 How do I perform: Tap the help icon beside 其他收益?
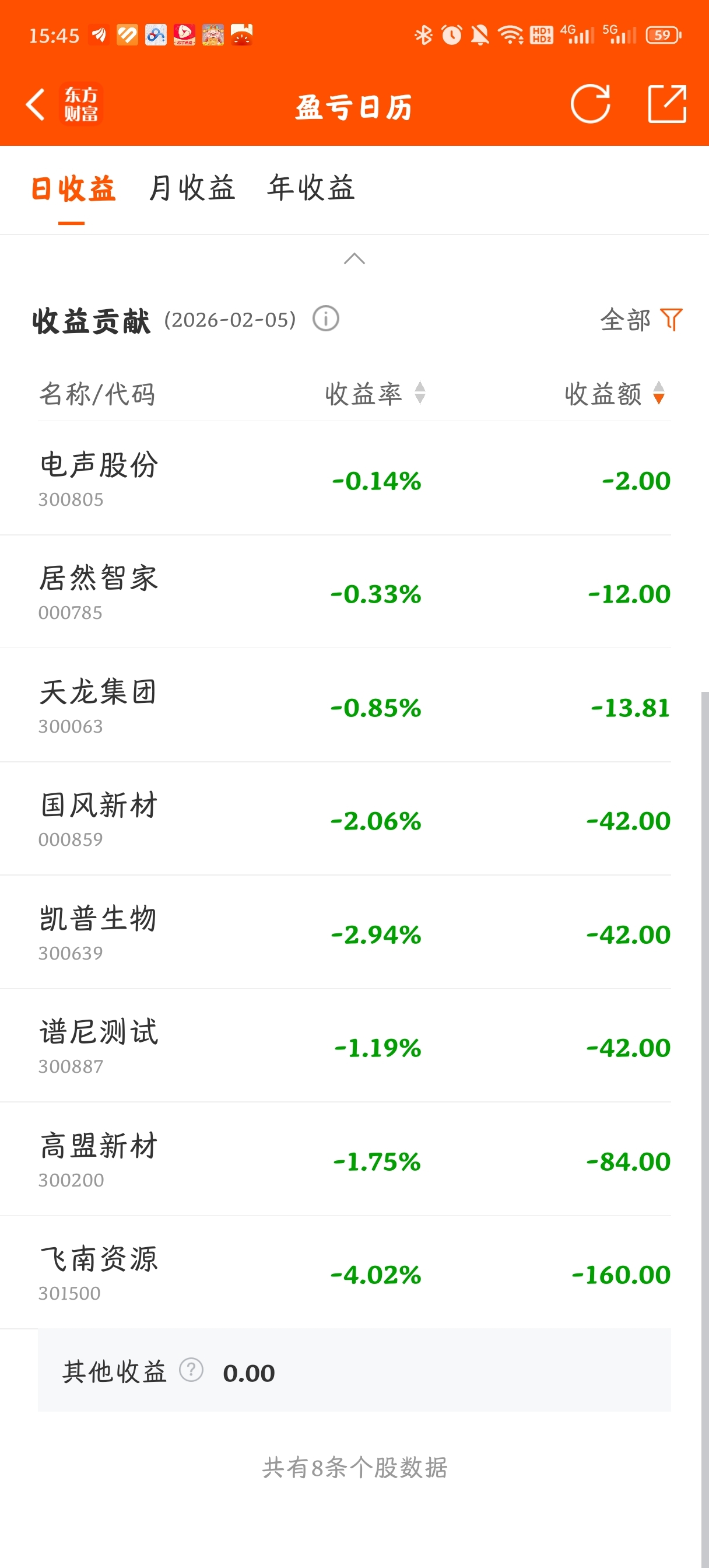coord(191,1370)
